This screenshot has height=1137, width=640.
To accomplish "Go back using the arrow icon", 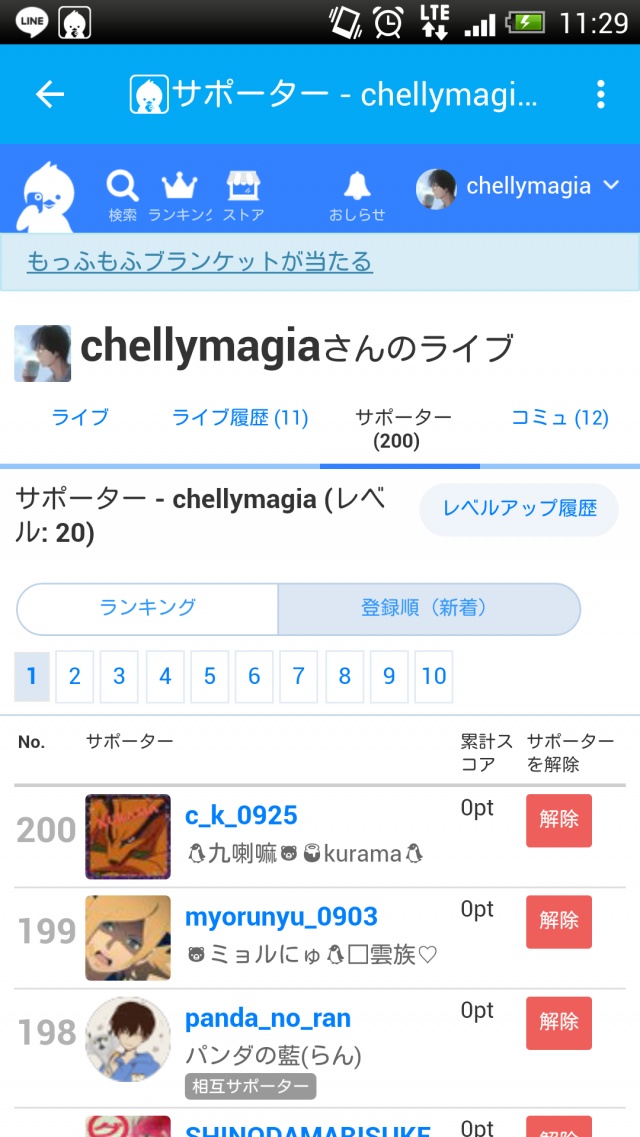I will coord(49,94).
